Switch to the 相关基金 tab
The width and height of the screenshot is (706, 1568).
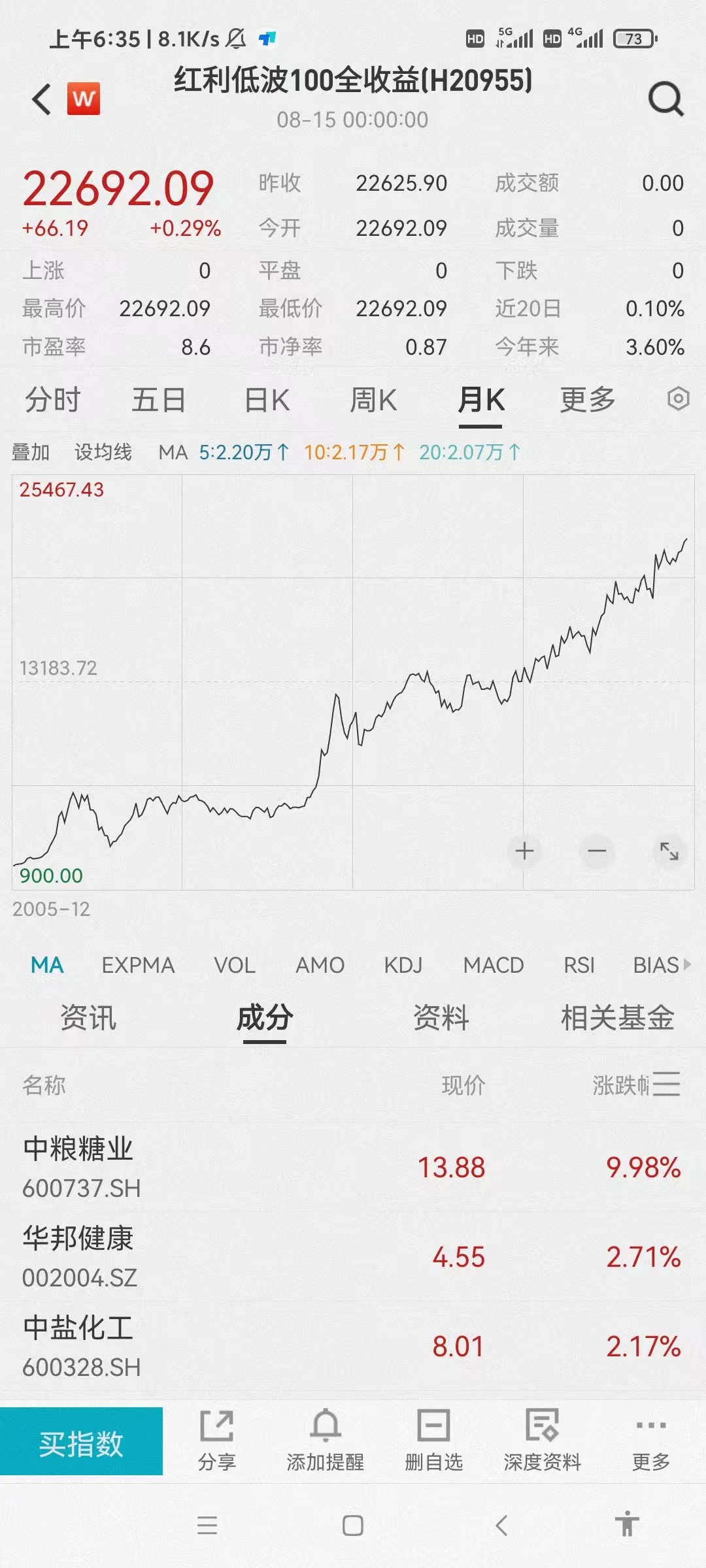click(617, 1018)
